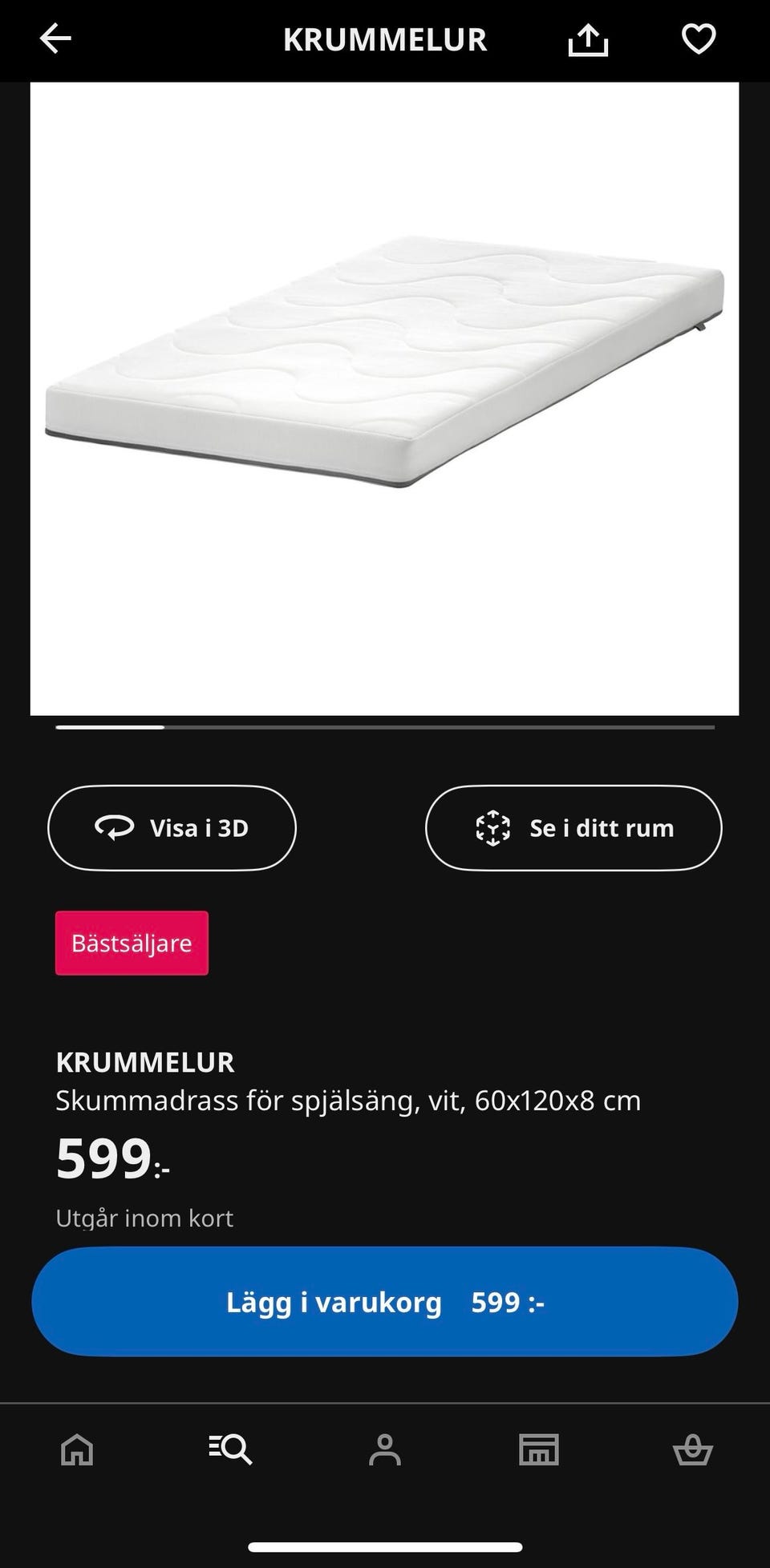Tap the Visa i 3D button

coord(172,828)
